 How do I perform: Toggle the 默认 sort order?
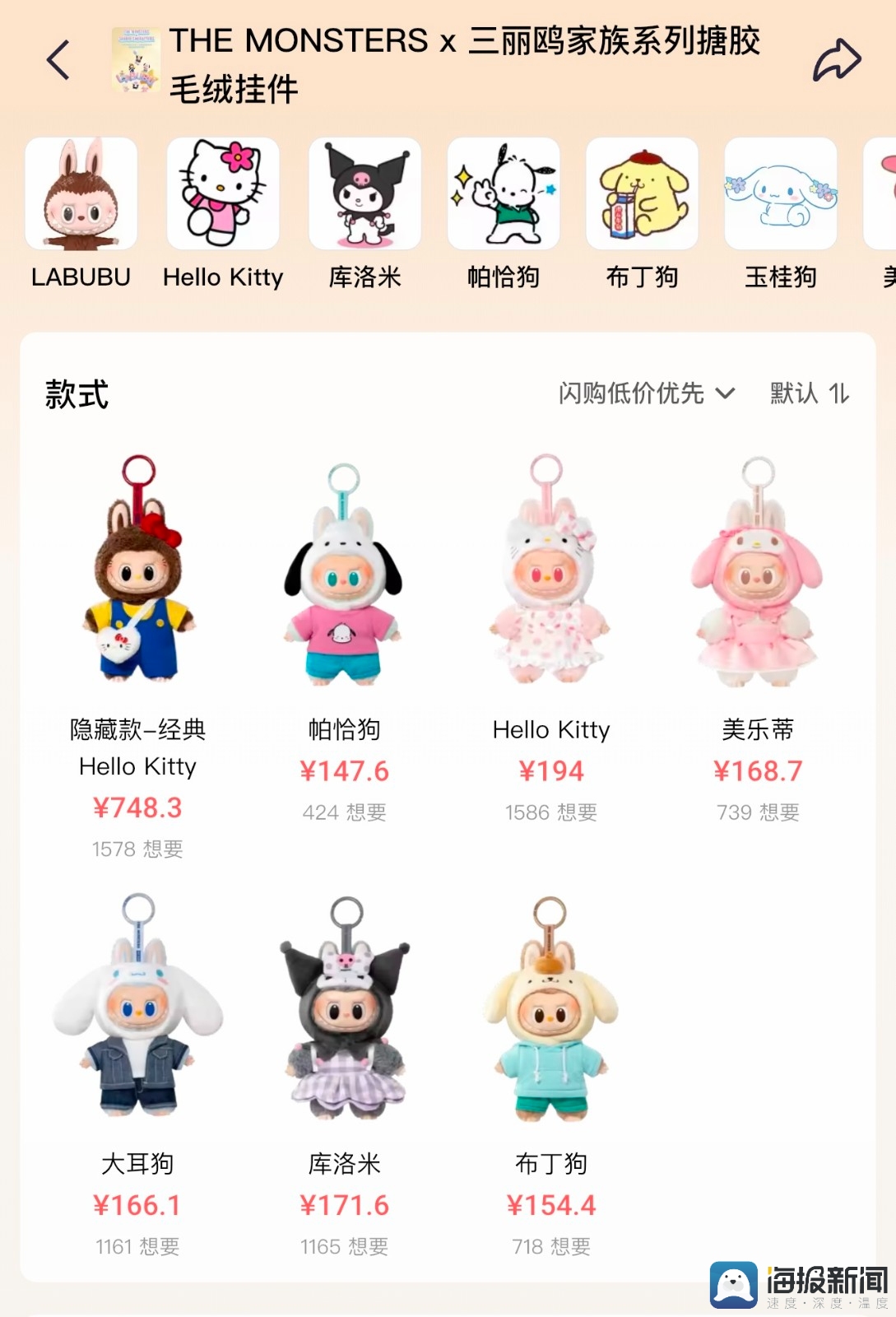click(x=810, y=393)
